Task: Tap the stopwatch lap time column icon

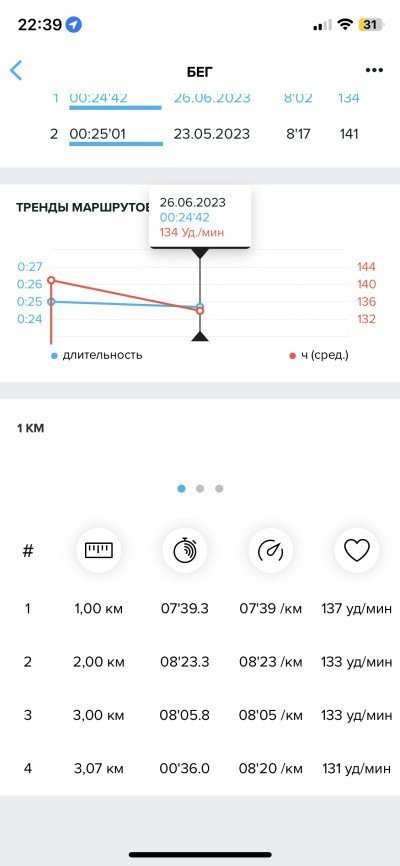Action: (x=185, y=550)
